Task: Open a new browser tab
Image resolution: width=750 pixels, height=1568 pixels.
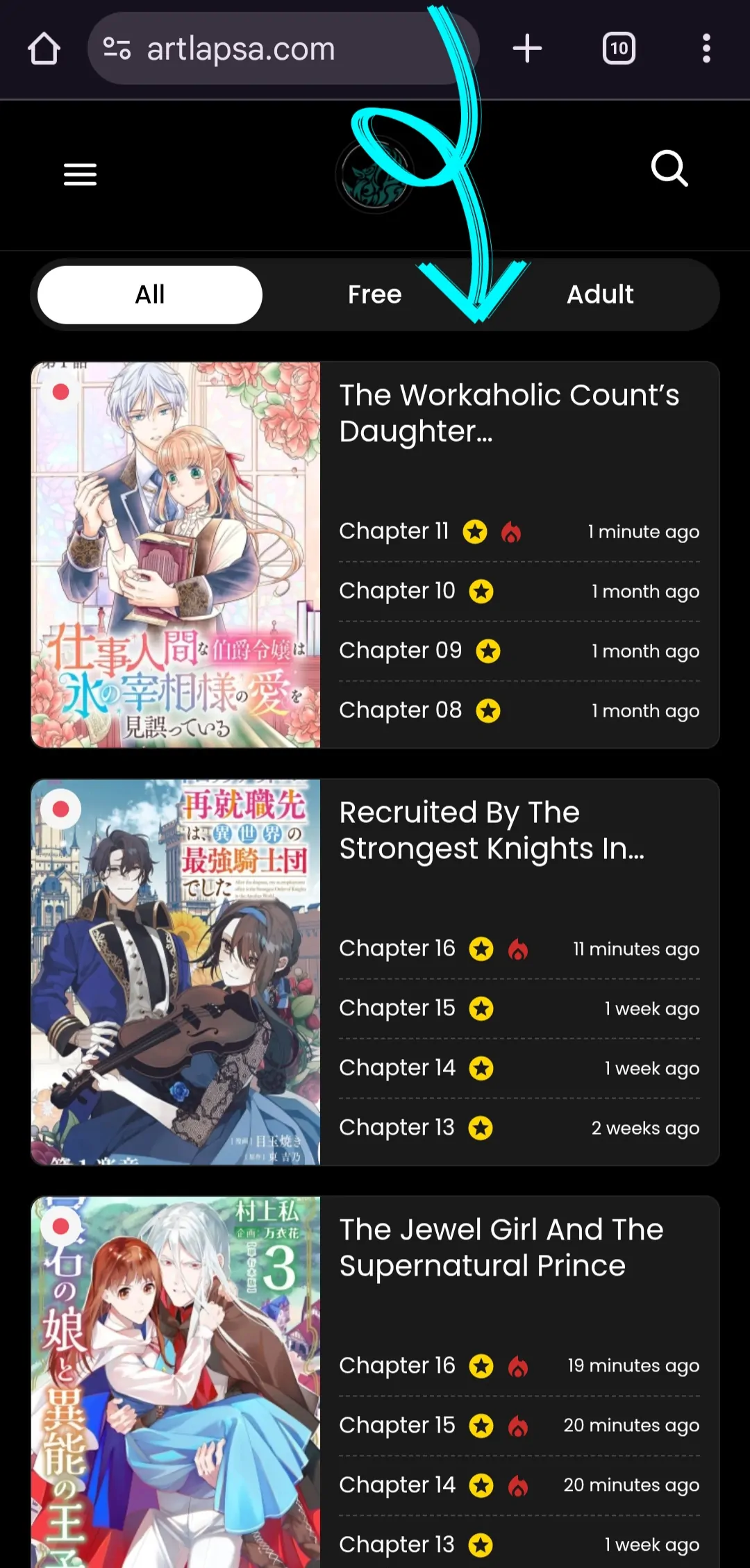Action: (x=527, y=49)
